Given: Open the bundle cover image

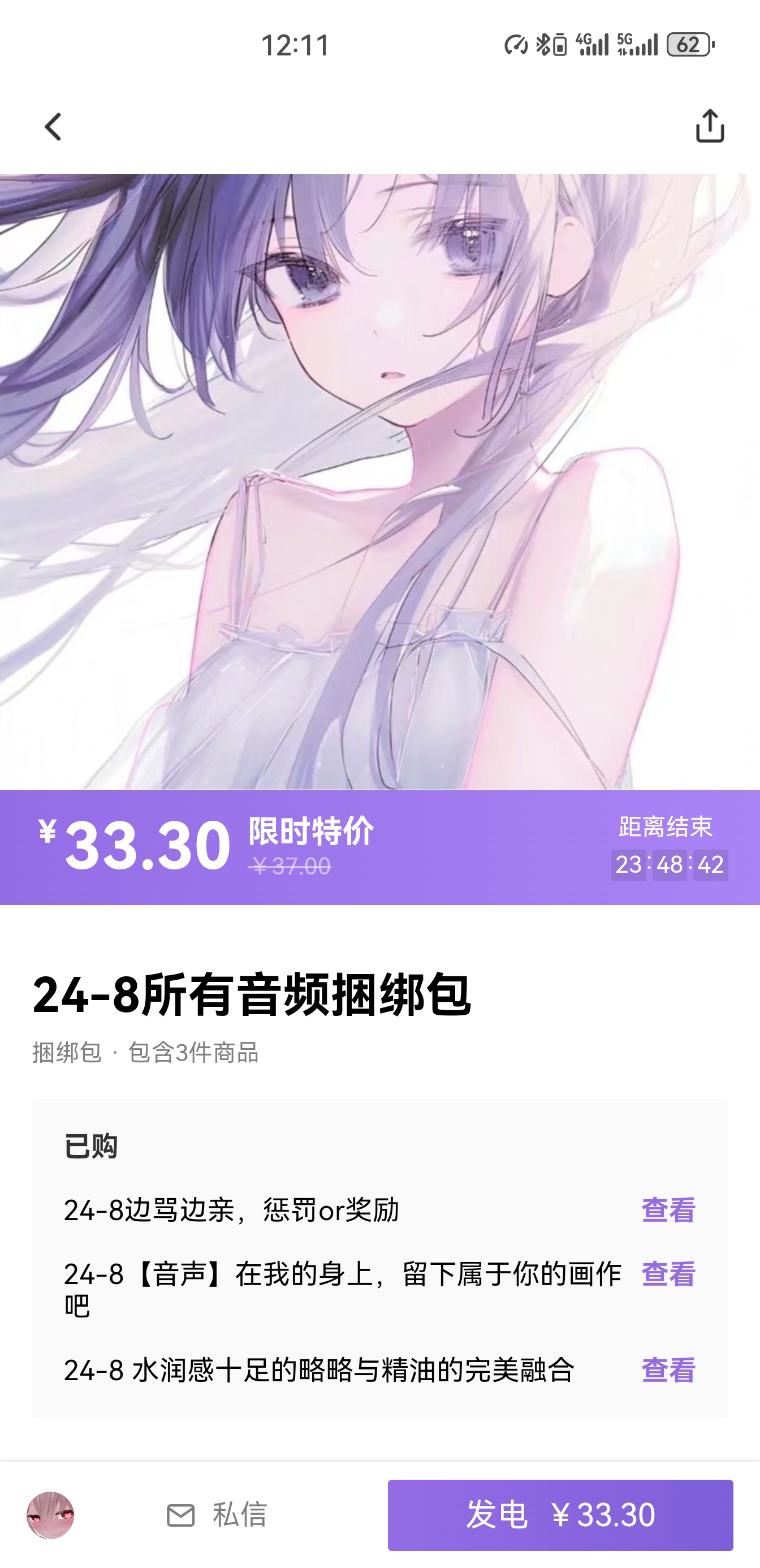Looking at the screenshot, I should [379, 481].
